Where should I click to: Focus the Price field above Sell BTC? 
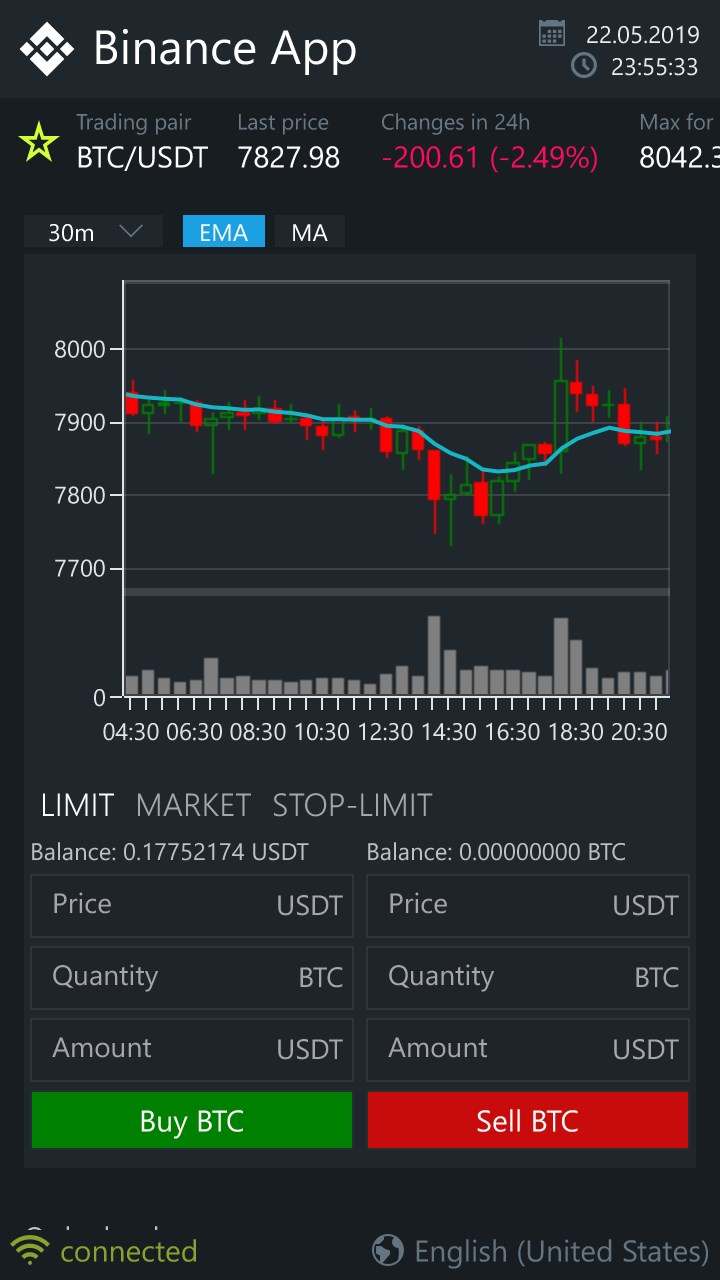527,906
